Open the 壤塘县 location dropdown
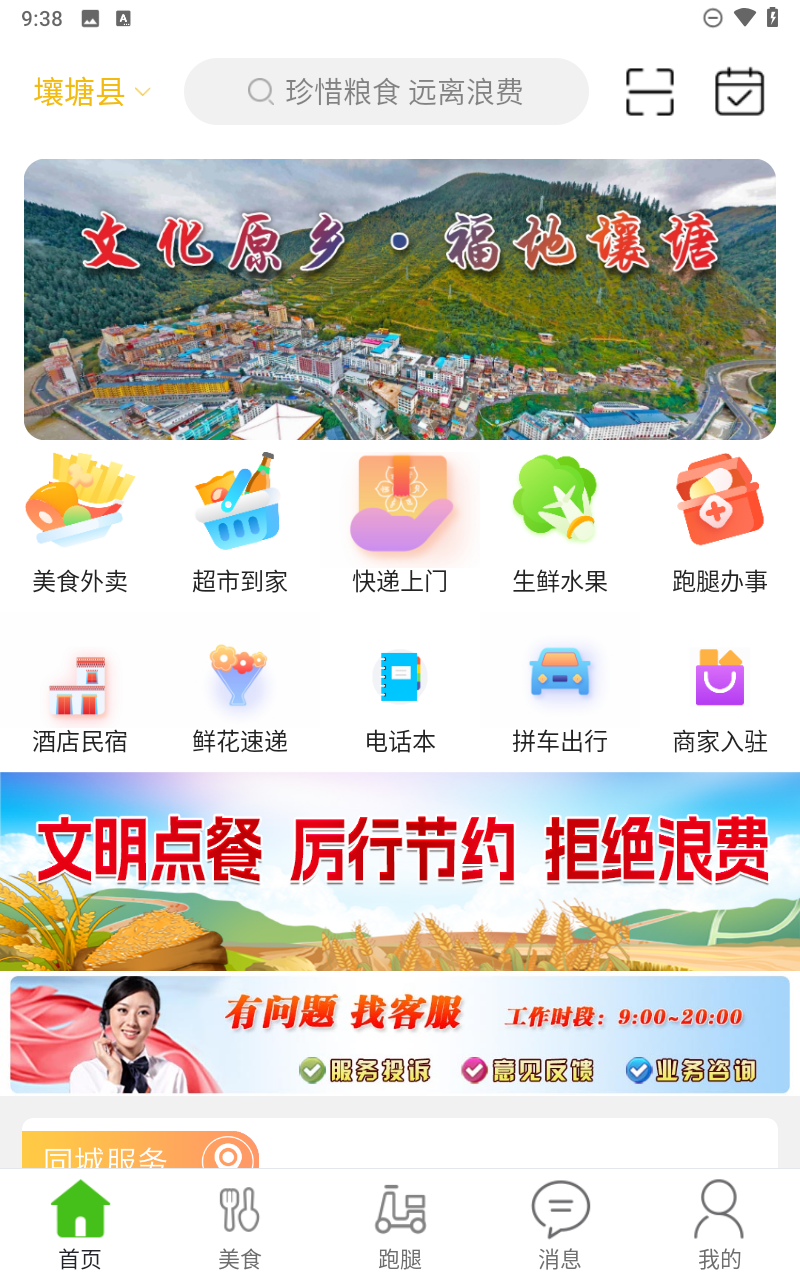The height and width of the screenshot is (1280, 800). coord(92,92)
